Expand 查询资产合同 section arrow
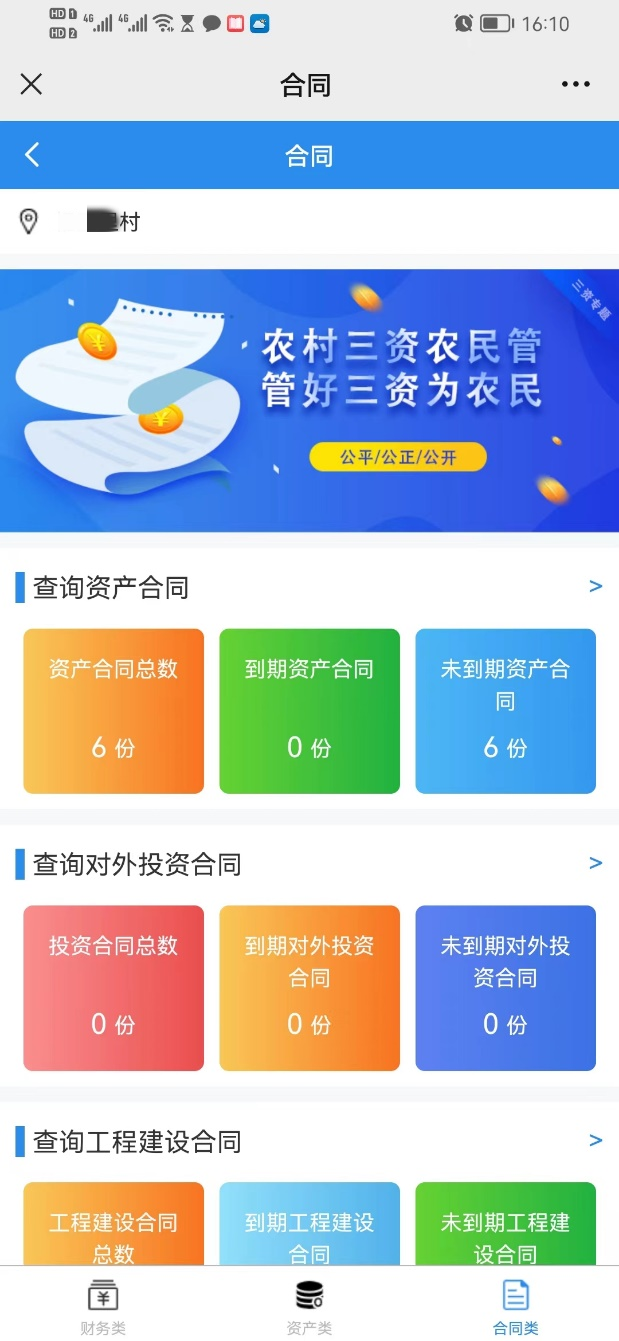619x1341 pixels. 596,587
